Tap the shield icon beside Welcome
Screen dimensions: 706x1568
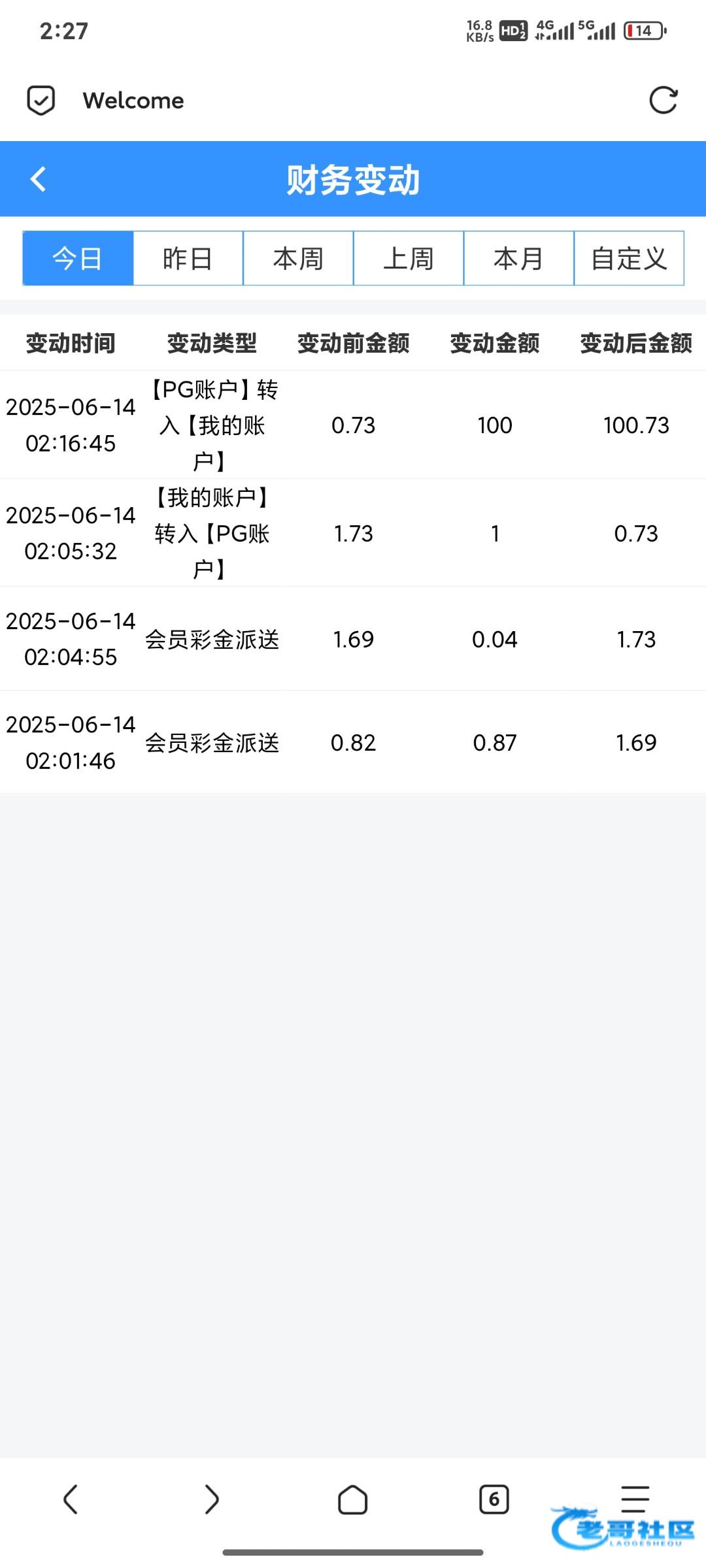click(x=41, y=101)
